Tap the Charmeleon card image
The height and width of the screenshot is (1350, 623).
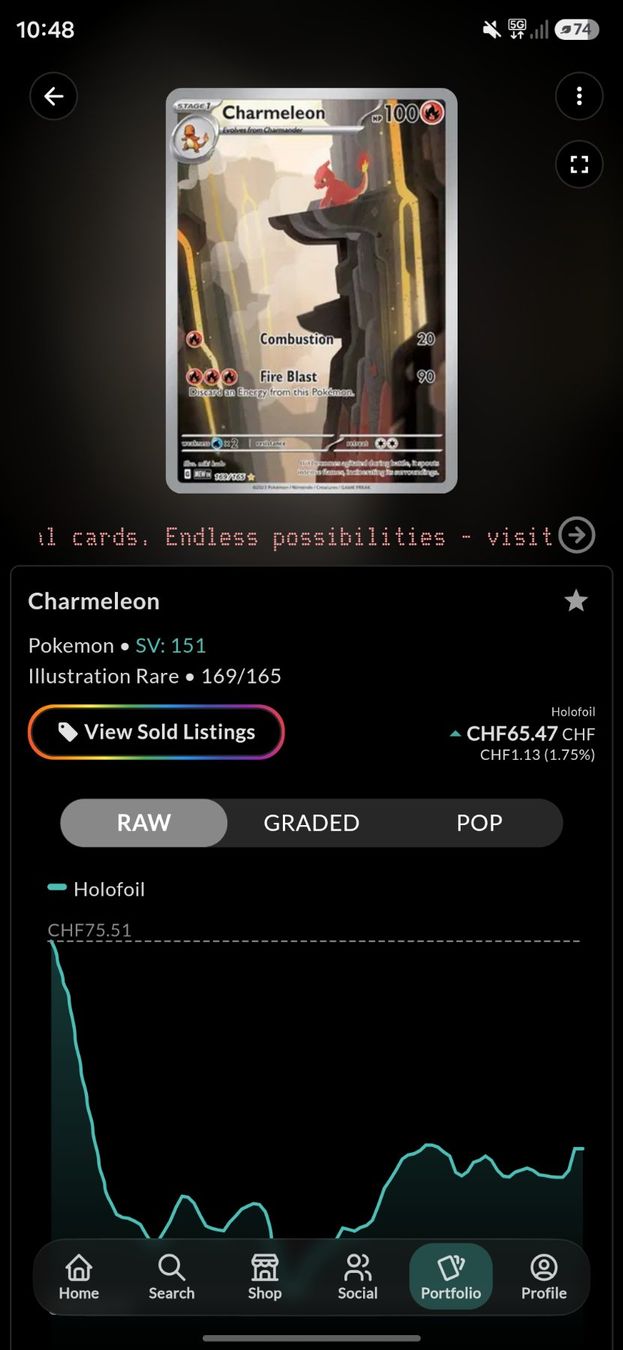click(x=311, y=290)
